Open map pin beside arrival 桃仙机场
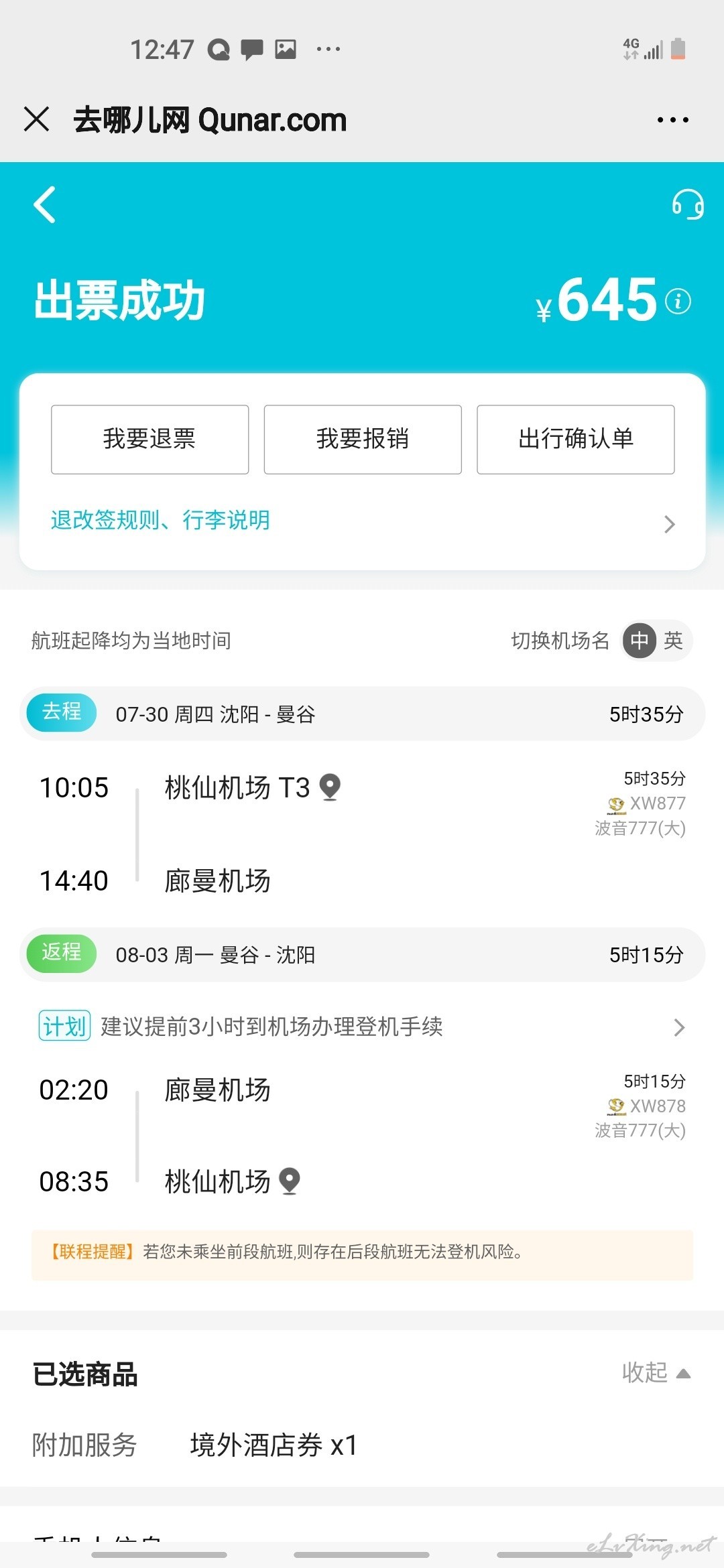The width and height of the screenshot is (724, 1568). point(290,1181)
